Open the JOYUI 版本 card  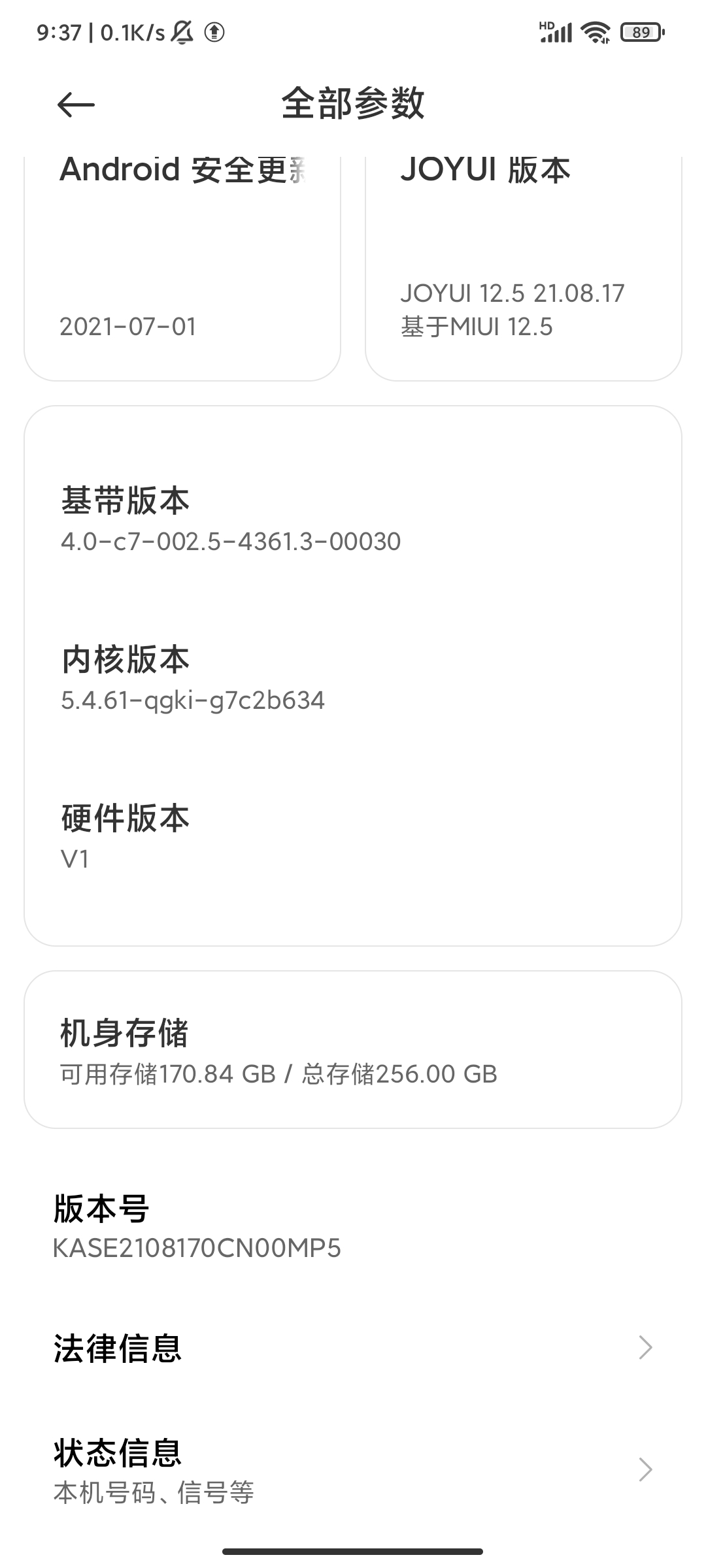tap(523, 268)
